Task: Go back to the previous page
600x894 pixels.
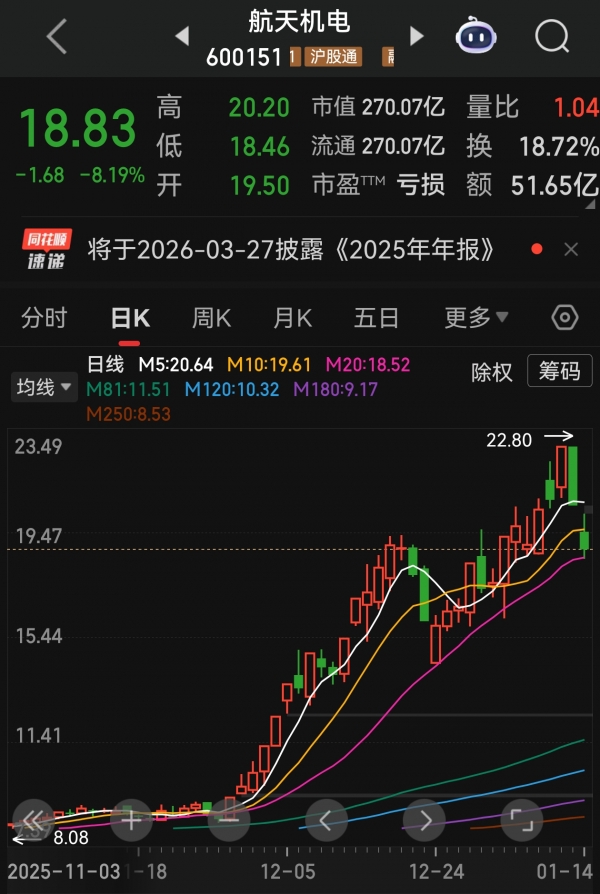Action: point(56,37)
